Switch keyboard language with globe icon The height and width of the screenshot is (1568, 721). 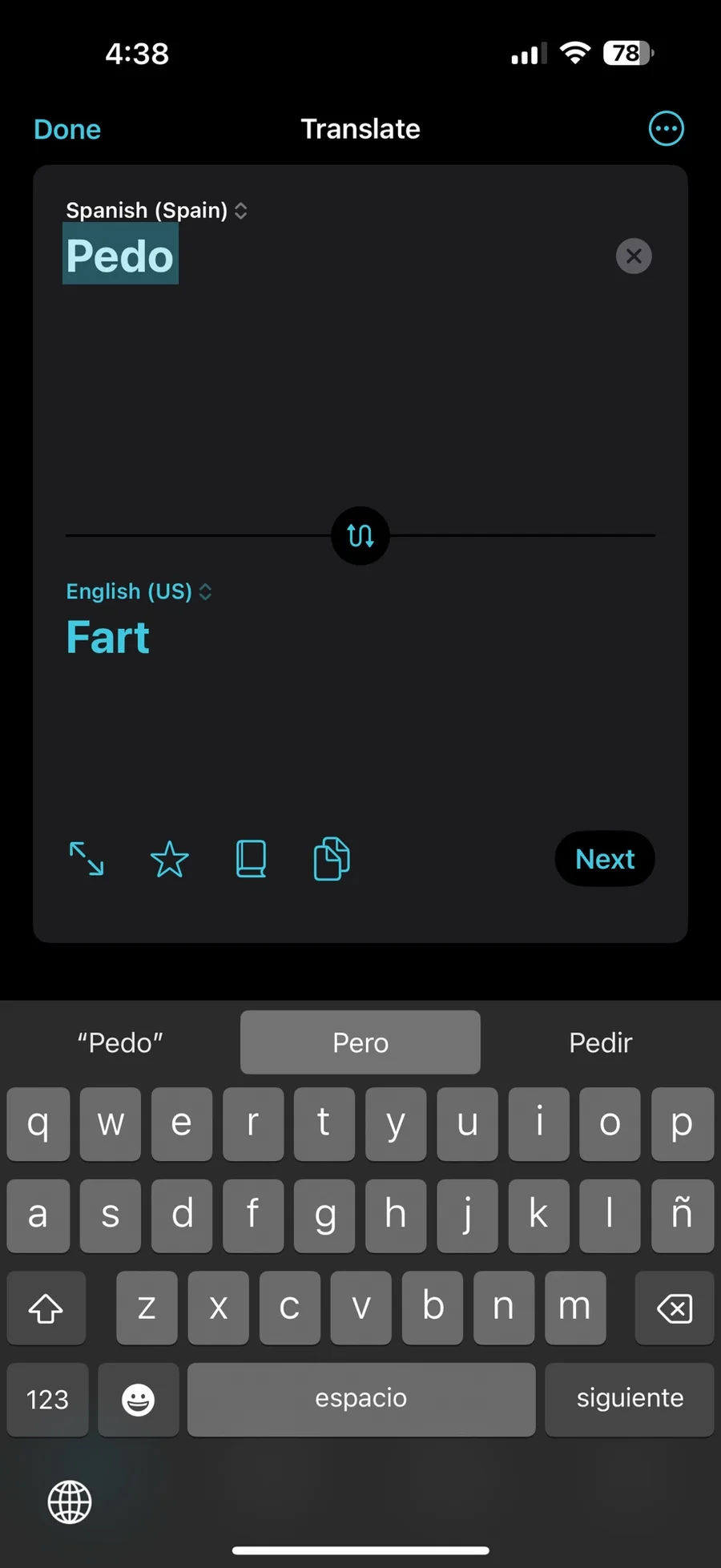70,1501
